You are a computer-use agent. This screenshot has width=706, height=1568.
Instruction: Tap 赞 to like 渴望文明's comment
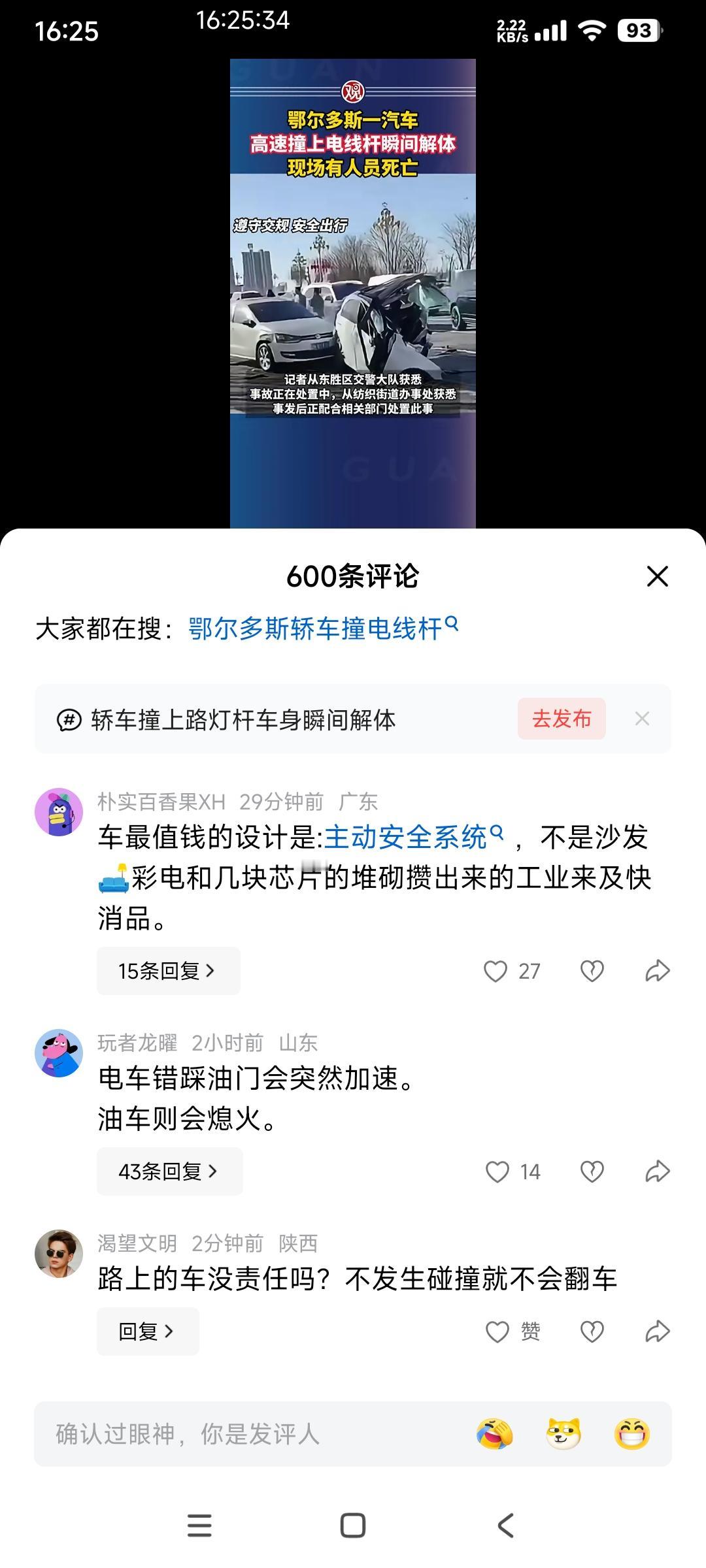tap(516, 1331)
